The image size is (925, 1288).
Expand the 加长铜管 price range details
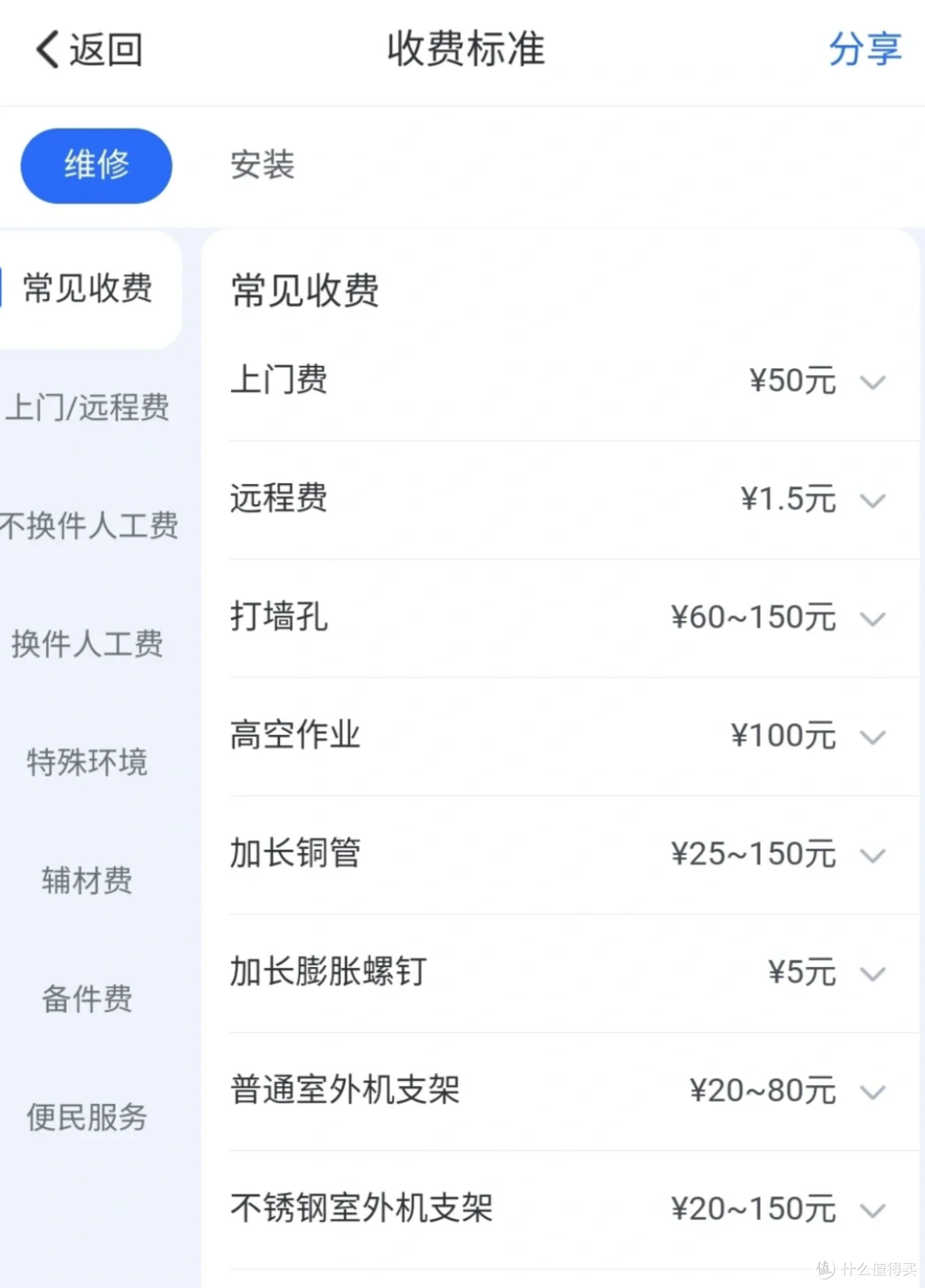873,856
